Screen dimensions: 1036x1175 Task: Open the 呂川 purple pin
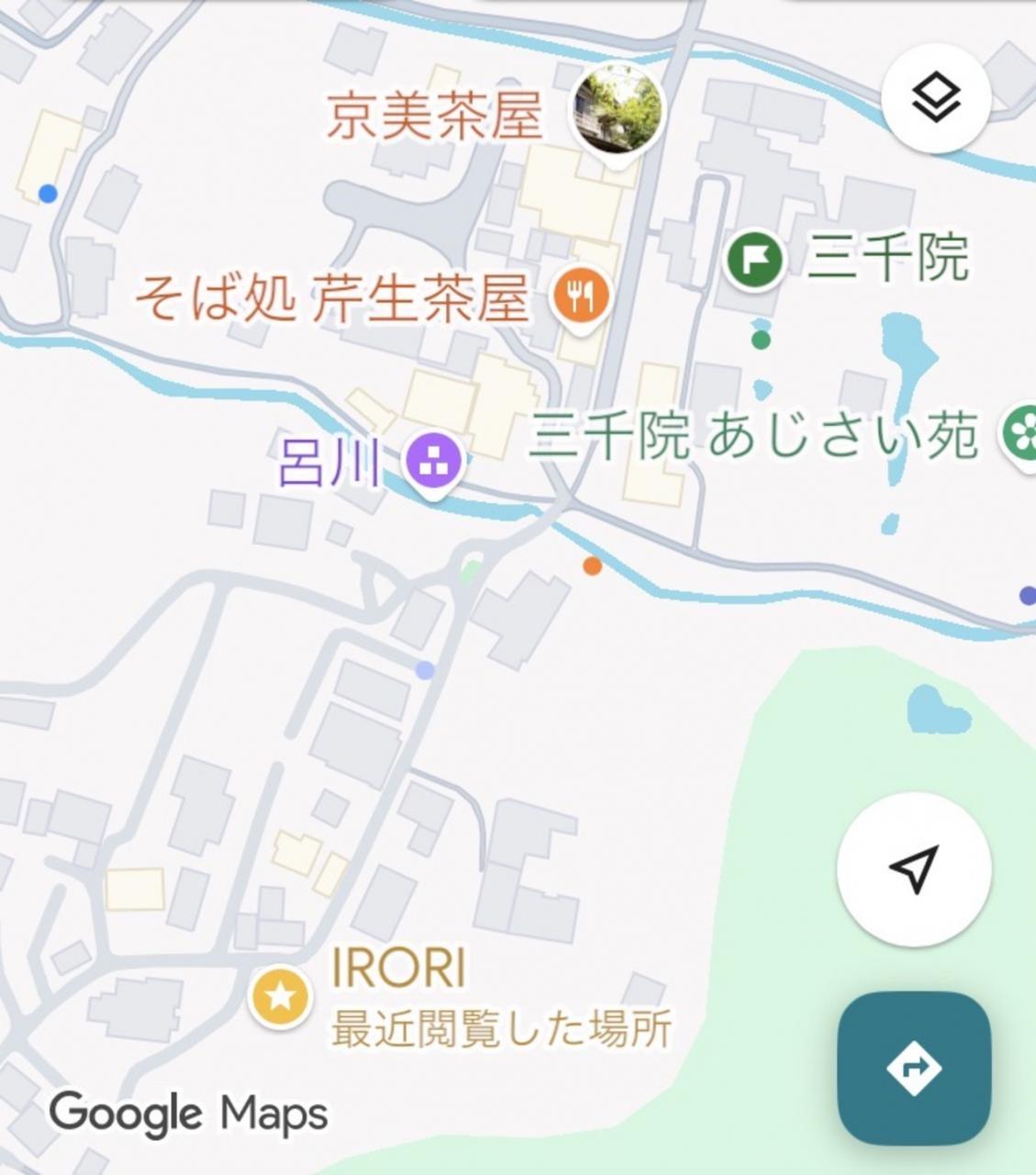click(x=434, y=462)
